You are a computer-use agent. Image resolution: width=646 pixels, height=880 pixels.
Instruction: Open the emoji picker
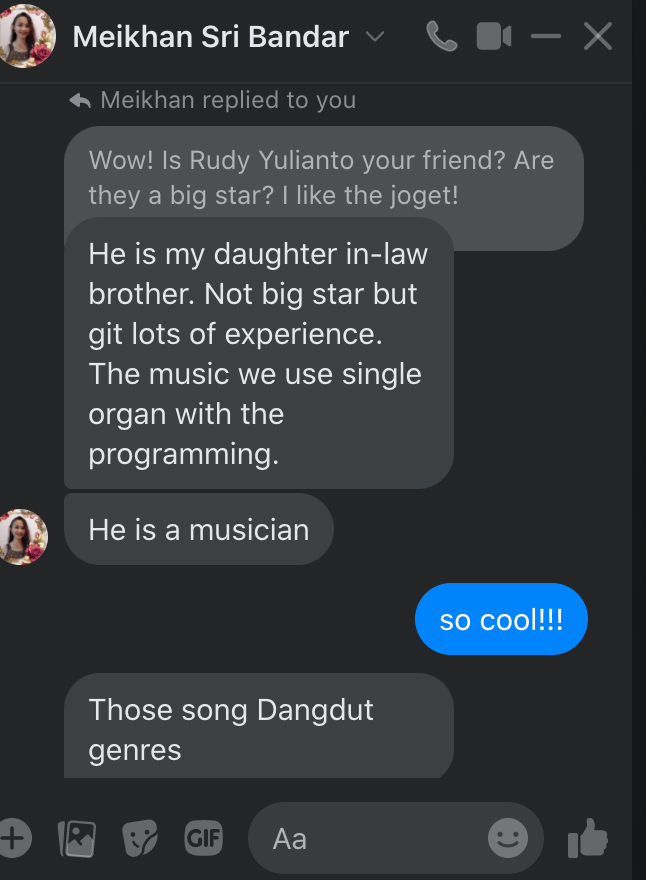508,838
